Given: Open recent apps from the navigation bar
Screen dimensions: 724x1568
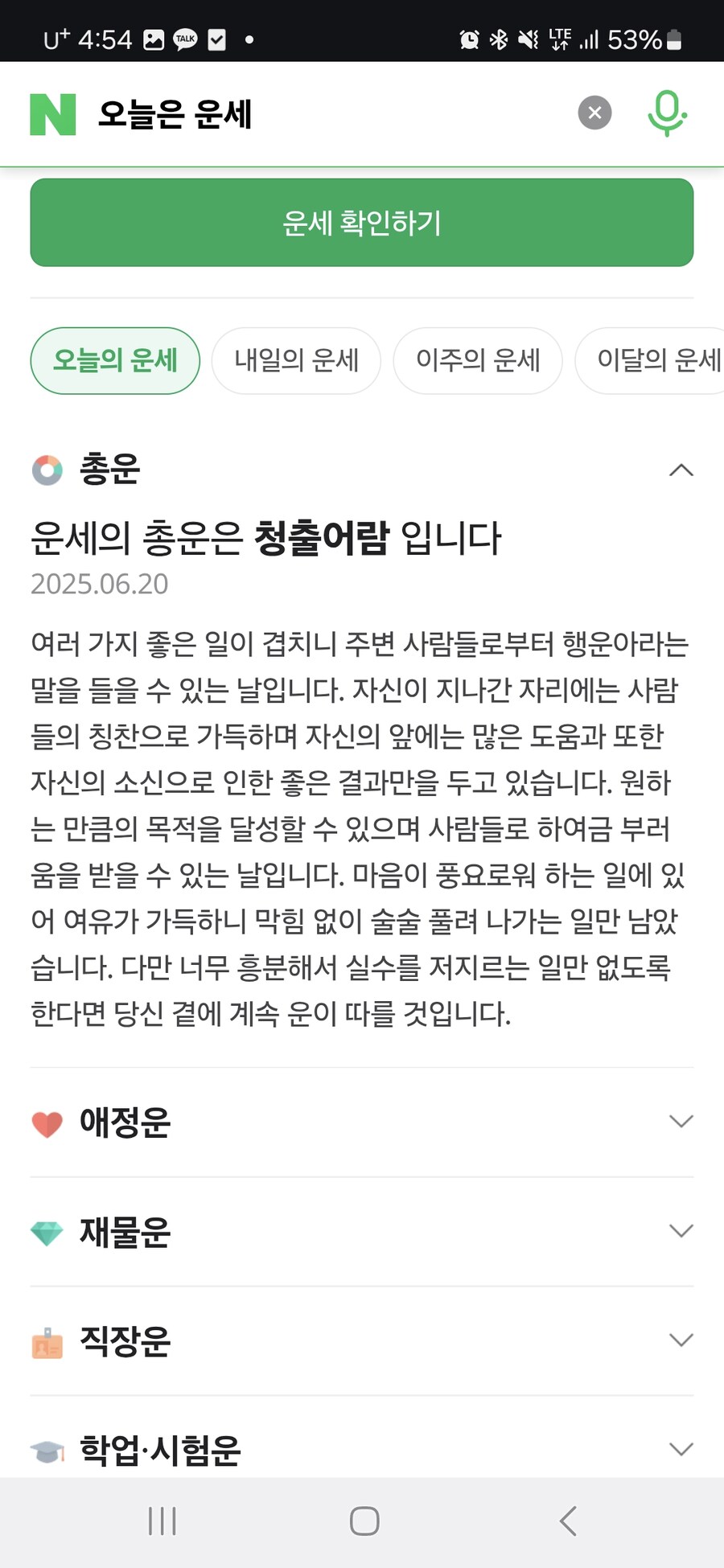Looking at the screenshot, I should pyautogui.click(x=162, y=1521).
